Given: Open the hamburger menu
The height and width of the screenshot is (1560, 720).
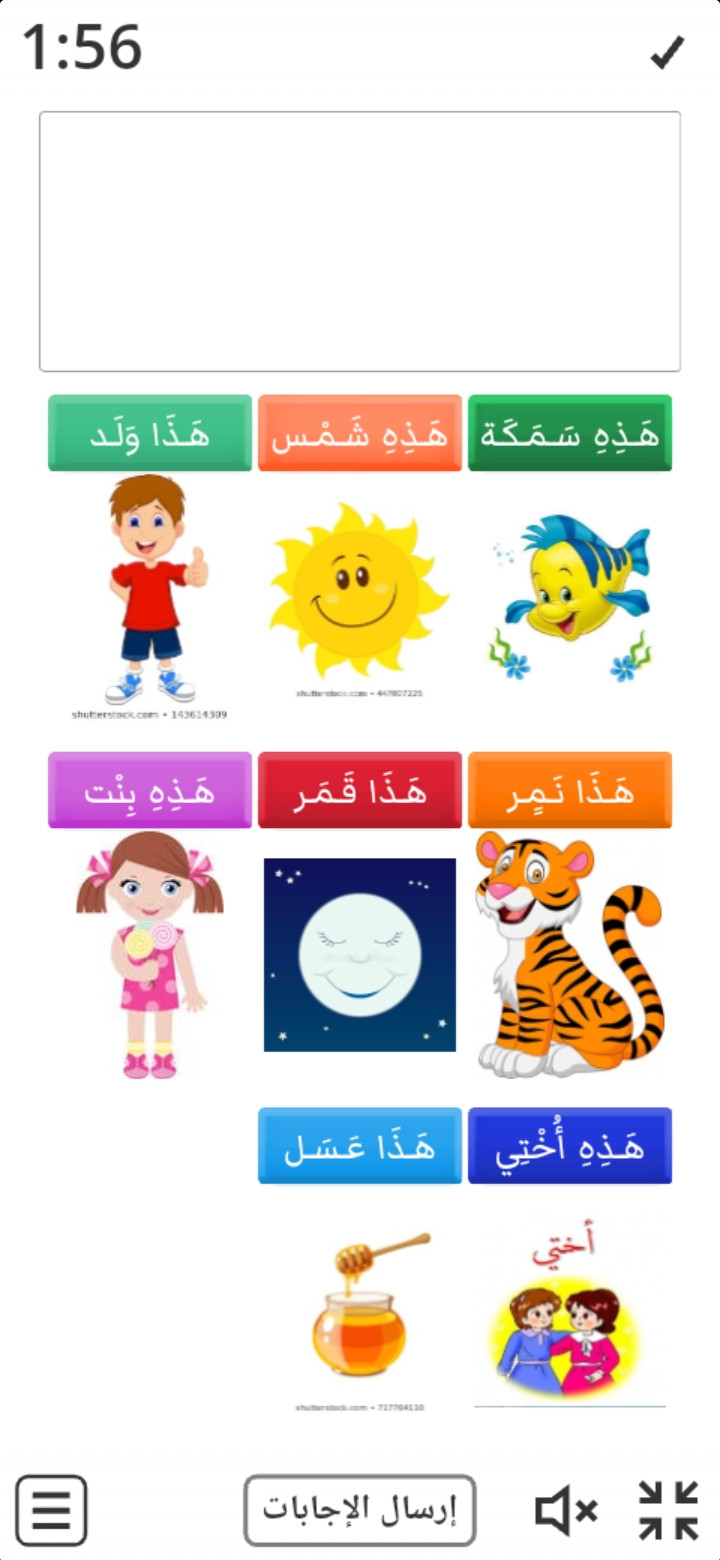Looking at the screenshot, I should (x=51, y=1510).
